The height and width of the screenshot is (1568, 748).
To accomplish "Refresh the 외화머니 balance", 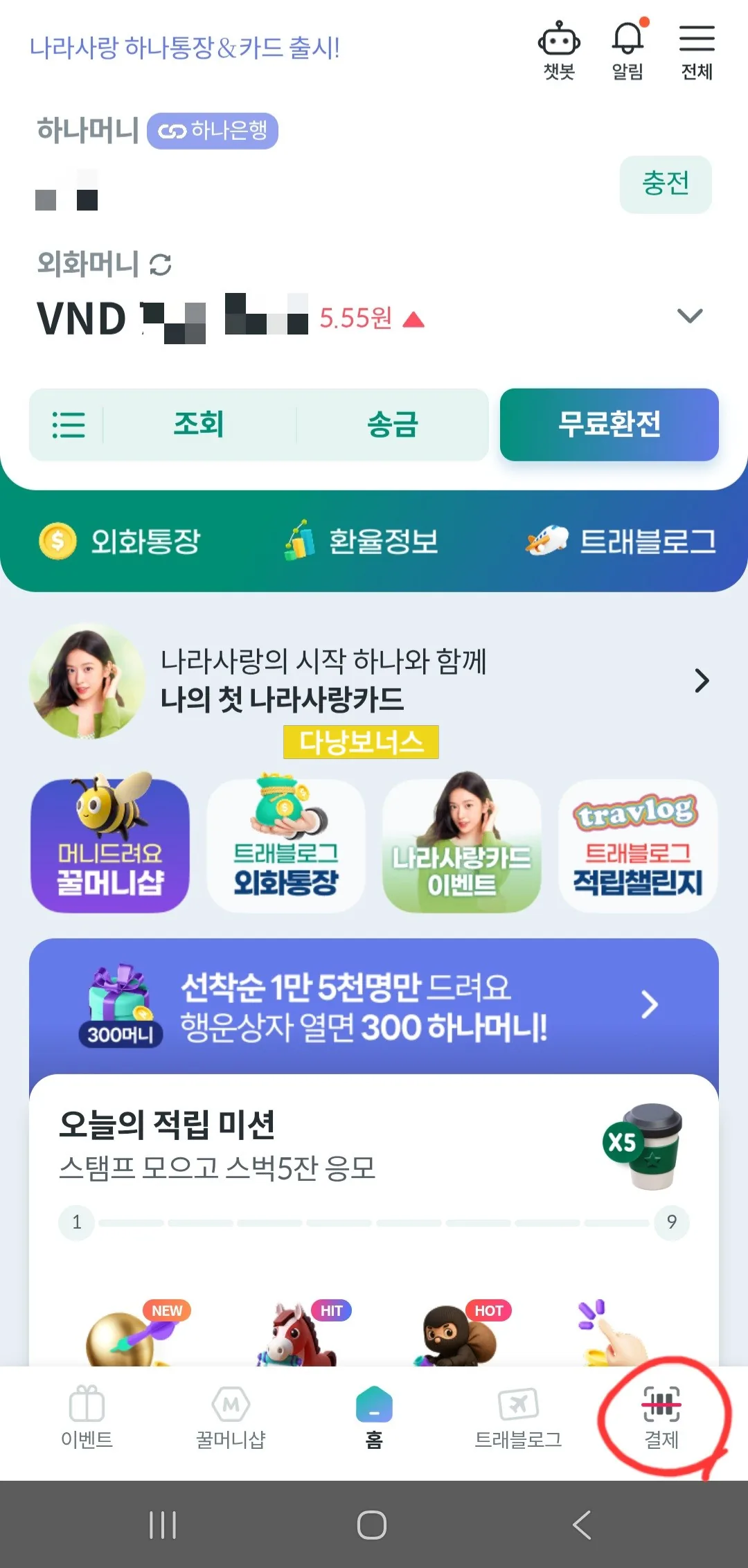I will click(x=161, y=265).
